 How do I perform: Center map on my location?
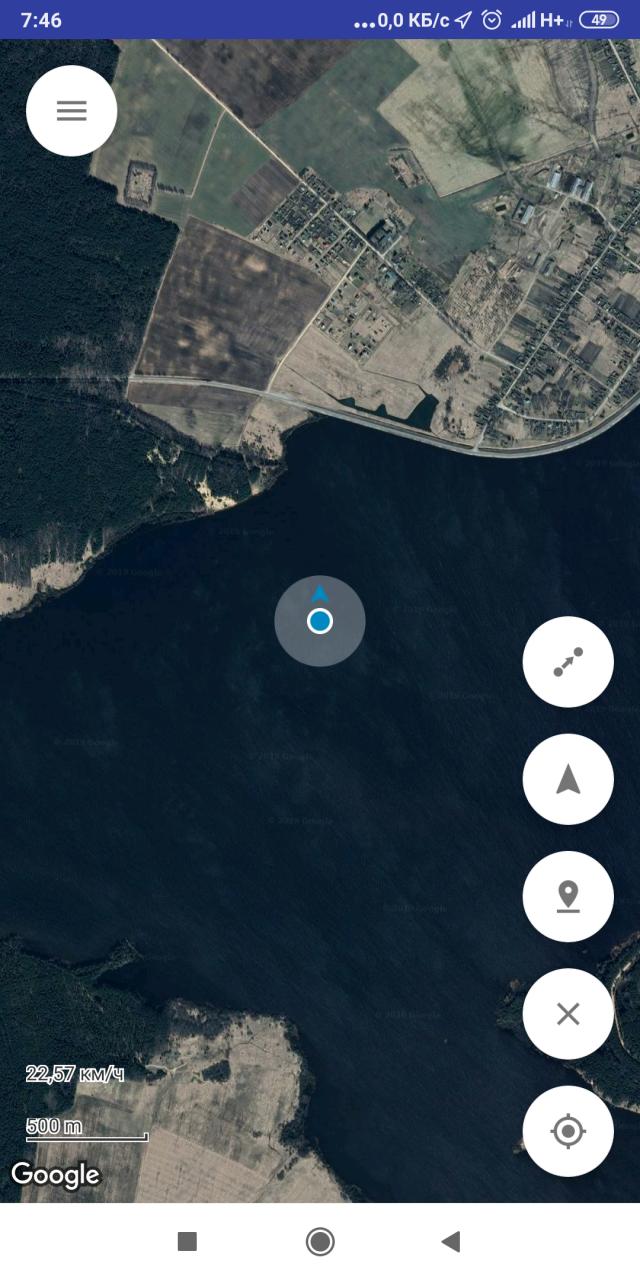click(568, 1131)
